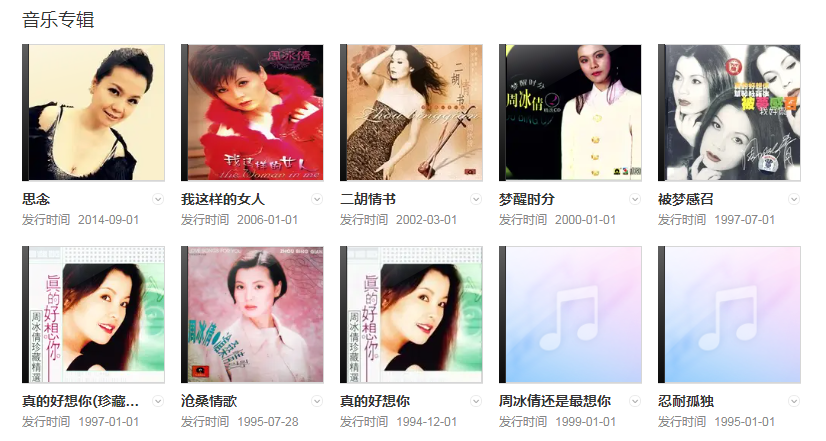This screenshot has height=441, width=826.
Task: Expand the arrow next to 被梦感召
Action: coord(794,199)
